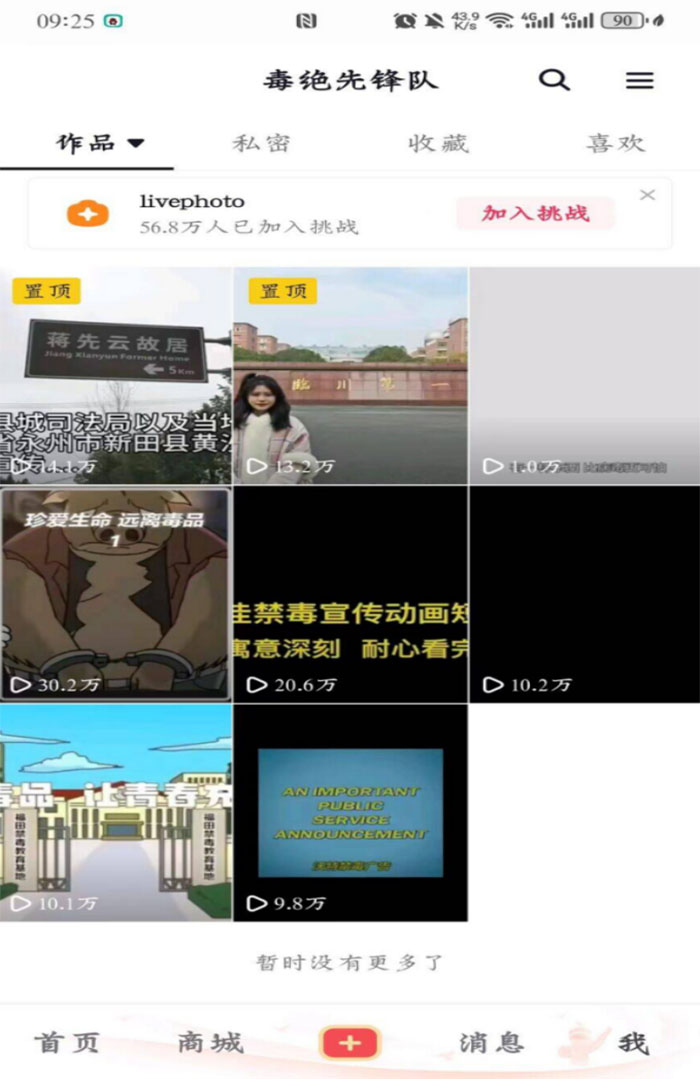Screen dimensions: 700x1079
Task: Open the pinned video with 13.2万 plays
Action: (x=350, y=376)
